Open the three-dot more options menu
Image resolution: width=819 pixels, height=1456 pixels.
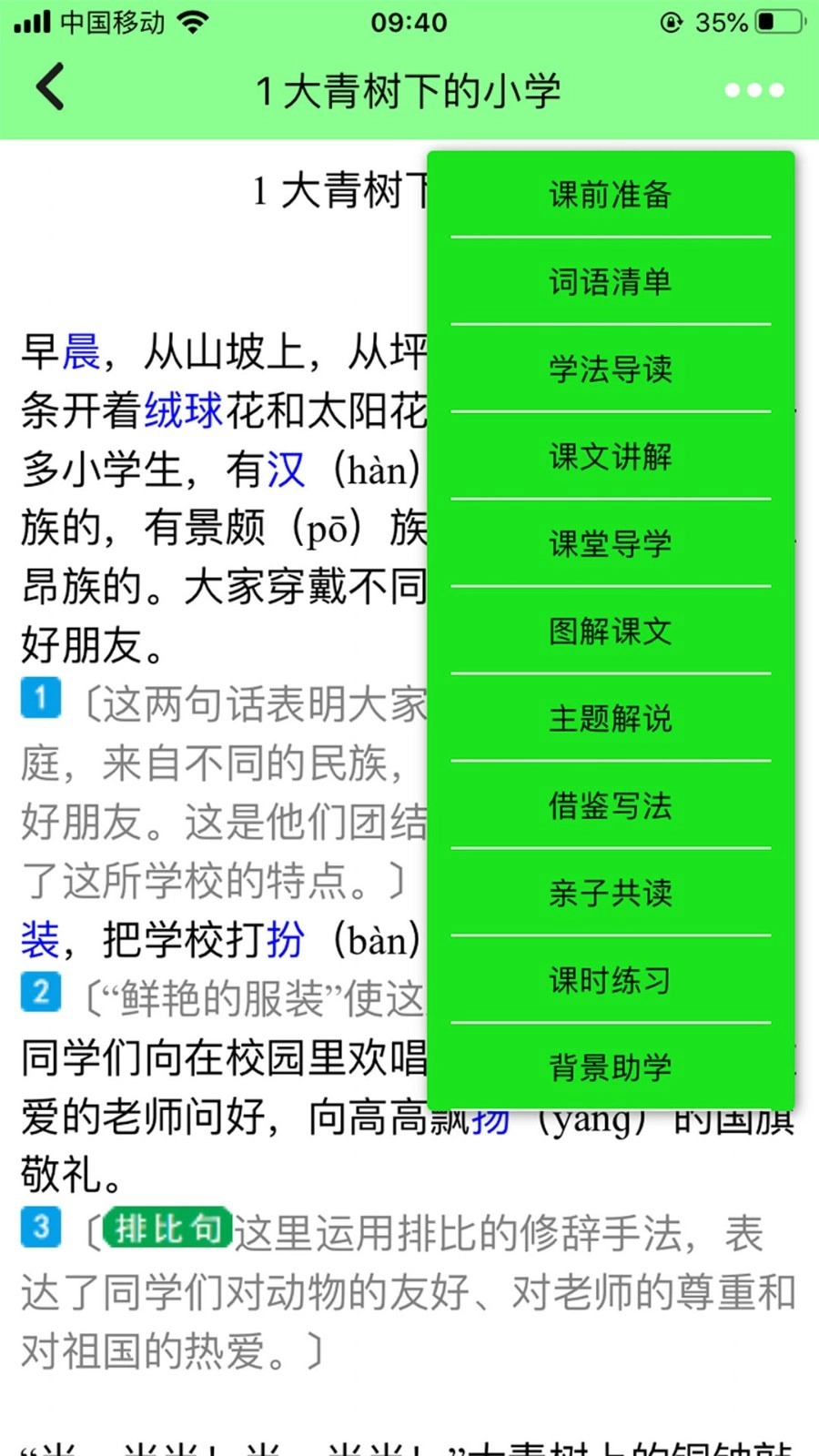753,89
